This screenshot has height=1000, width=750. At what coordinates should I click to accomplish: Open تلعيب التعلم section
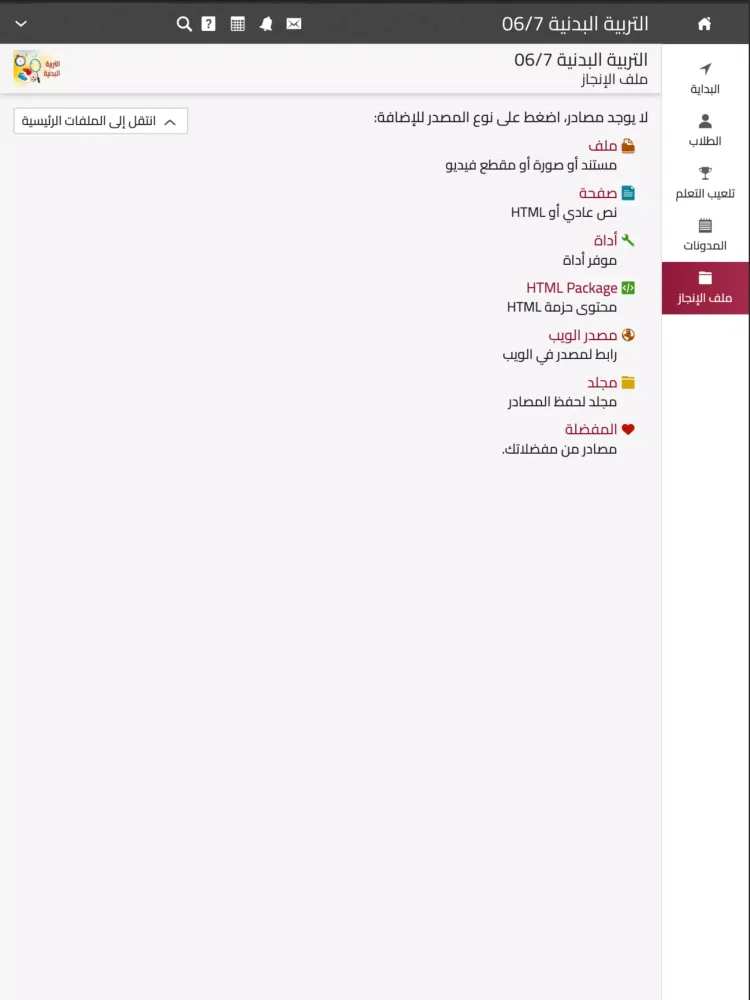pyautogui.click(x=705, y=182)
